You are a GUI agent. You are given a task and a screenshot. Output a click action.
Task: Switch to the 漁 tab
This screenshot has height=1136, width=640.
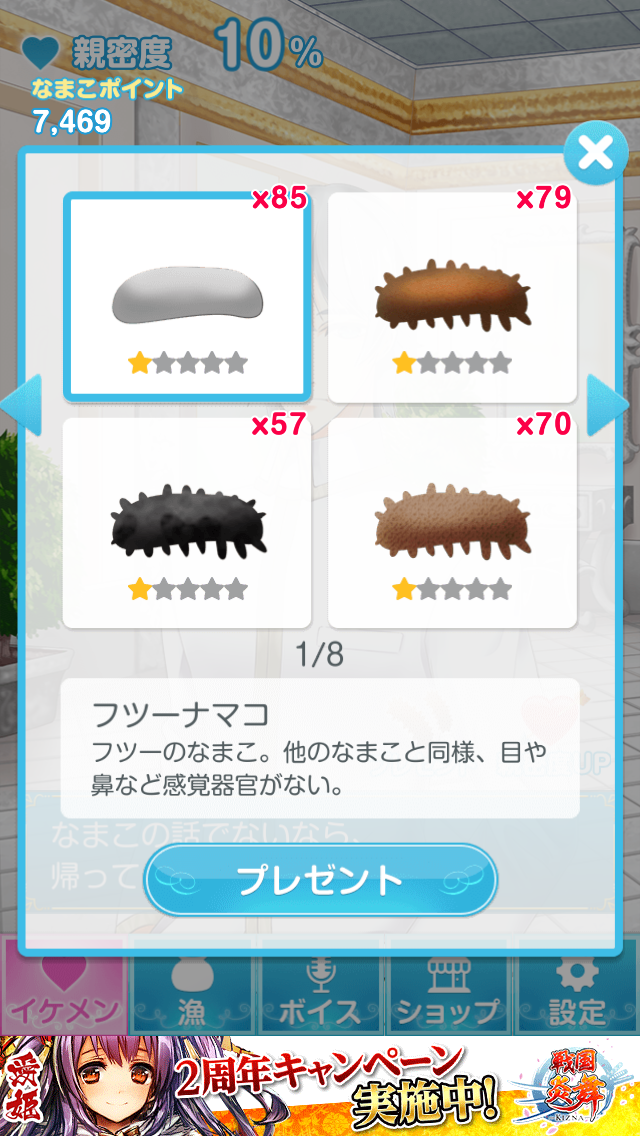tap(191, 988)
